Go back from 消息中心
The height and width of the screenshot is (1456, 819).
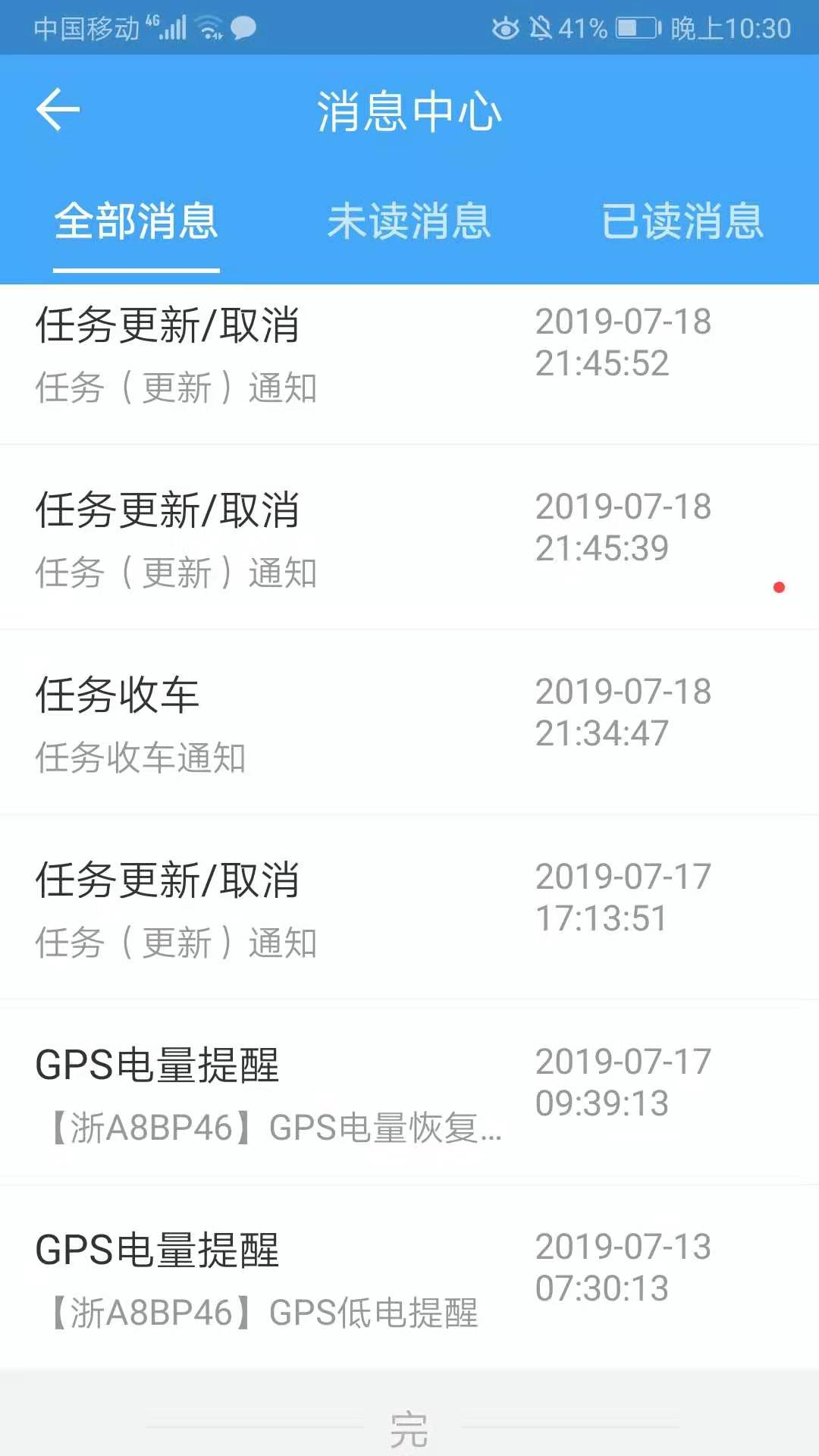click(x=58, y=110)
